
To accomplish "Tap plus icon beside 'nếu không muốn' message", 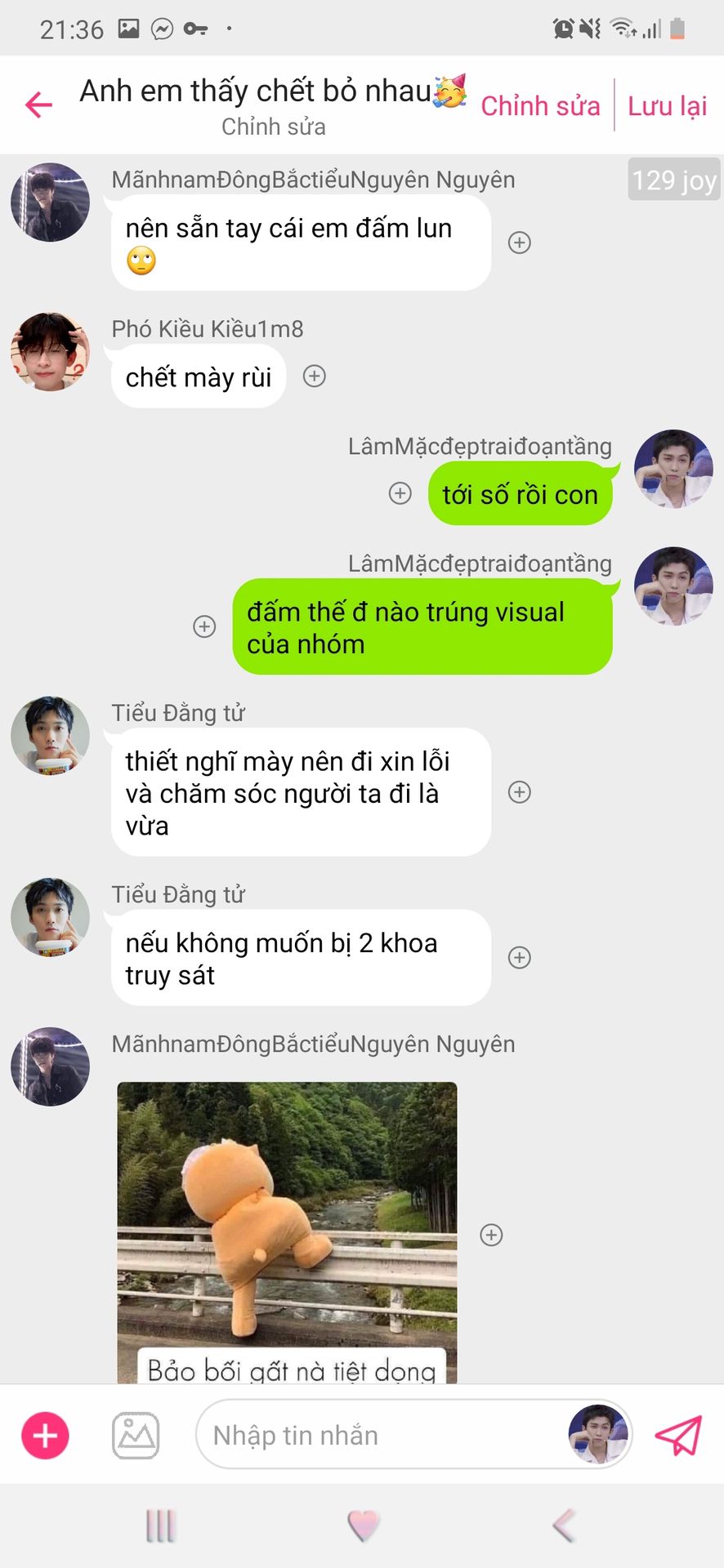I will click(x=520, y=957).
